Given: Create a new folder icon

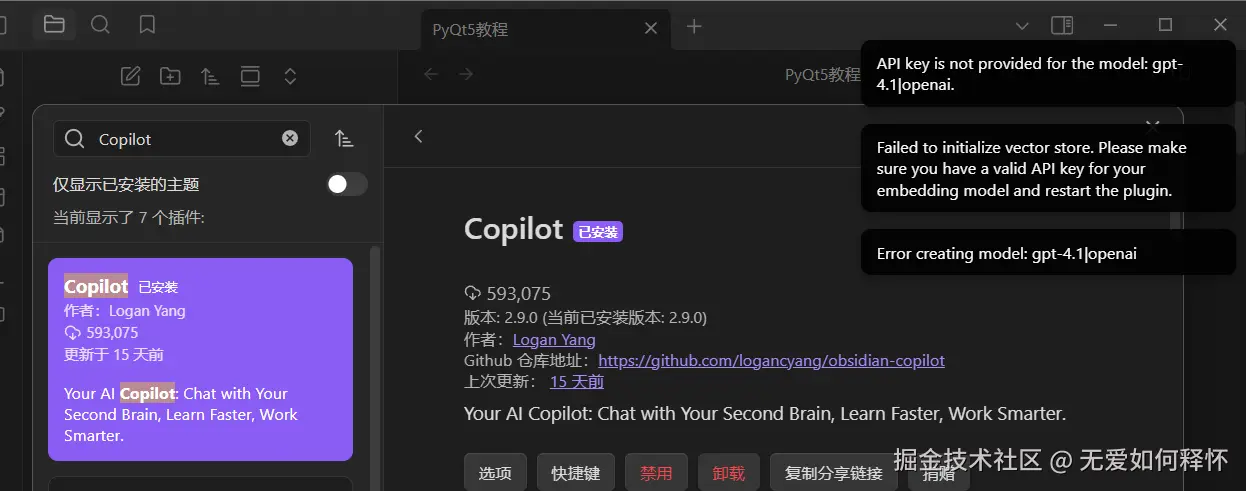Looking at the screenshot, I should tap(170, 76).
